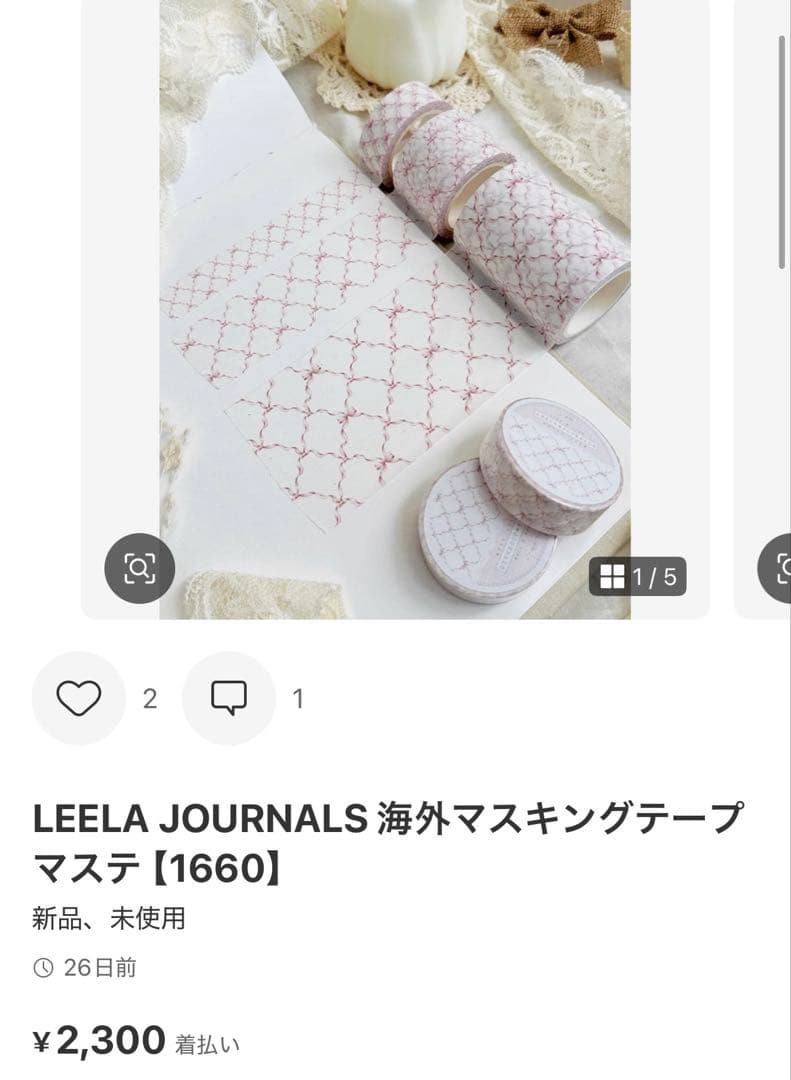791x1080 pixels.
Task: Open comments on this listing
Action: click(x=229, y=698)
